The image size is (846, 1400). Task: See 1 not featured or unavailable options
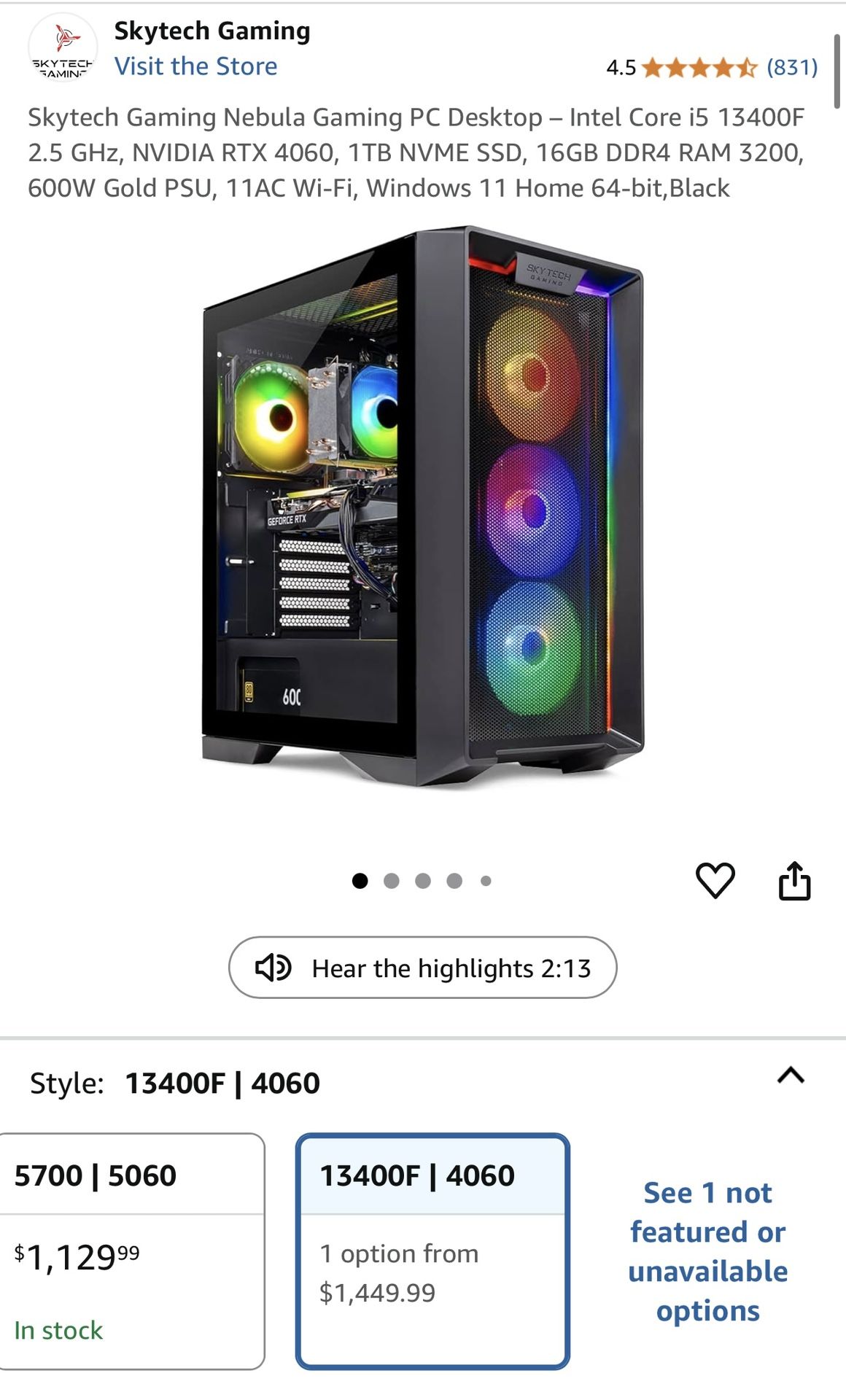(707, 1251)
